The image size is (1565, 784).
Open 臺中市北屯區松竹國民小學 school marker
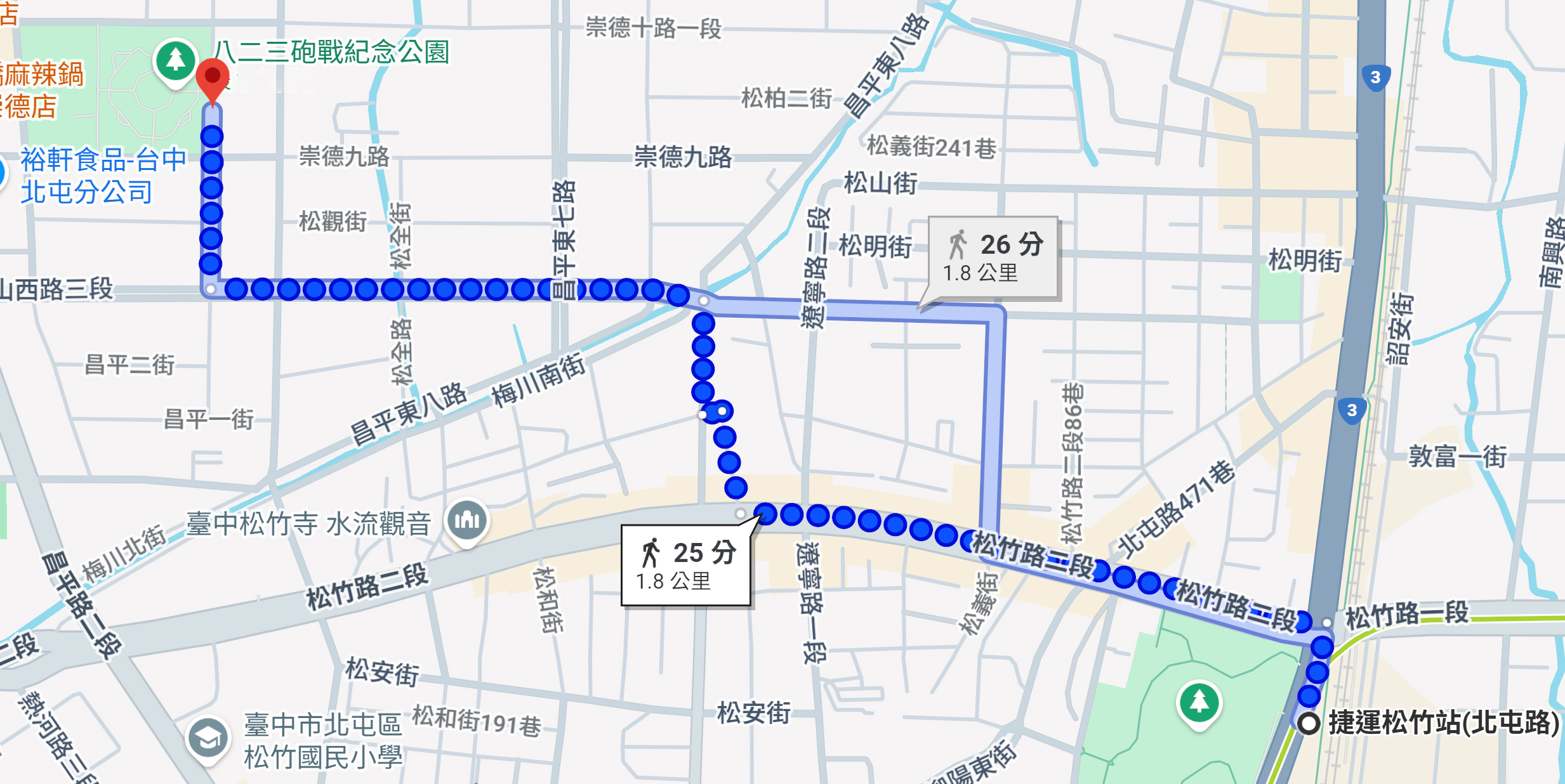coord(208,738)
